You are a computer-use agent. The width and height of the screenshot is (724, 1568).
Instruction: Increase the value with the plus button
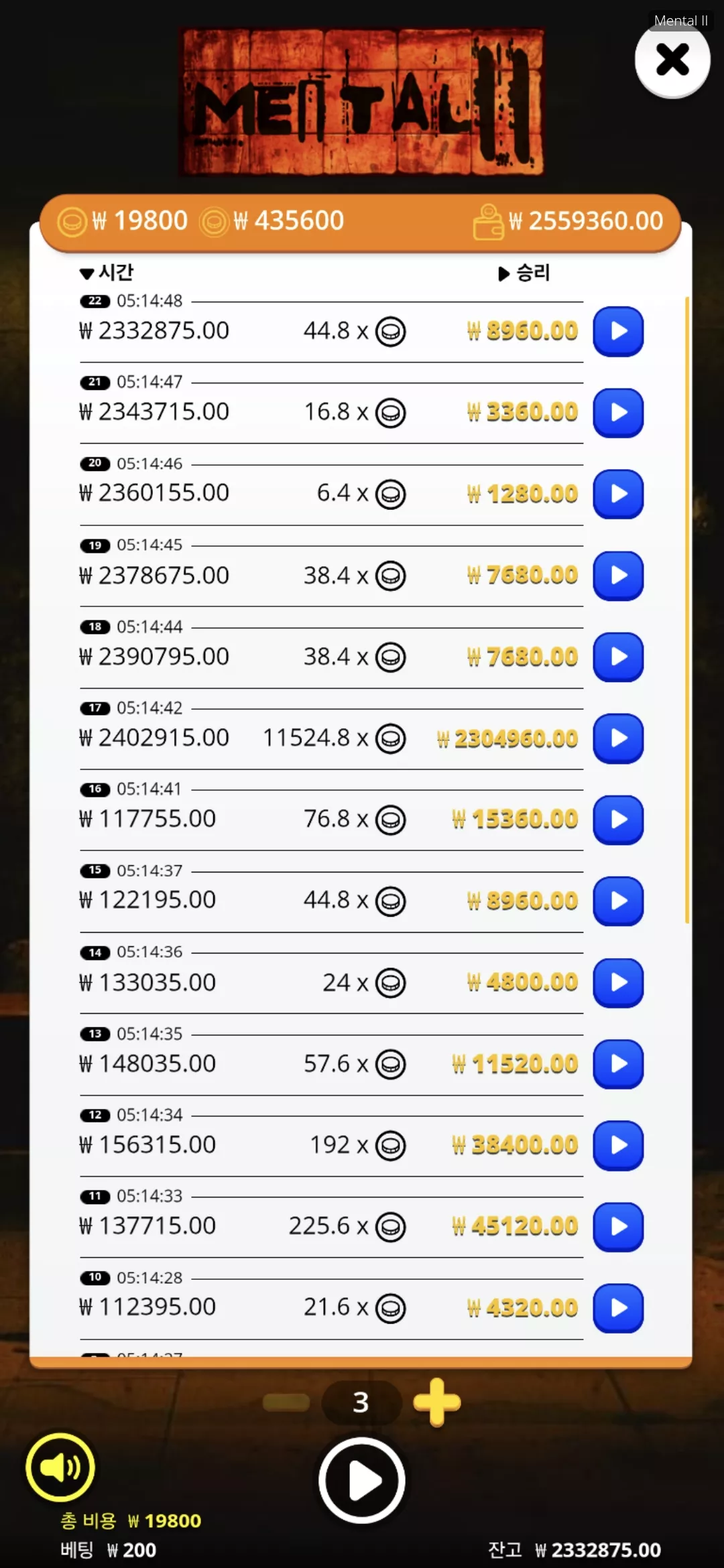pos(437,1402)
